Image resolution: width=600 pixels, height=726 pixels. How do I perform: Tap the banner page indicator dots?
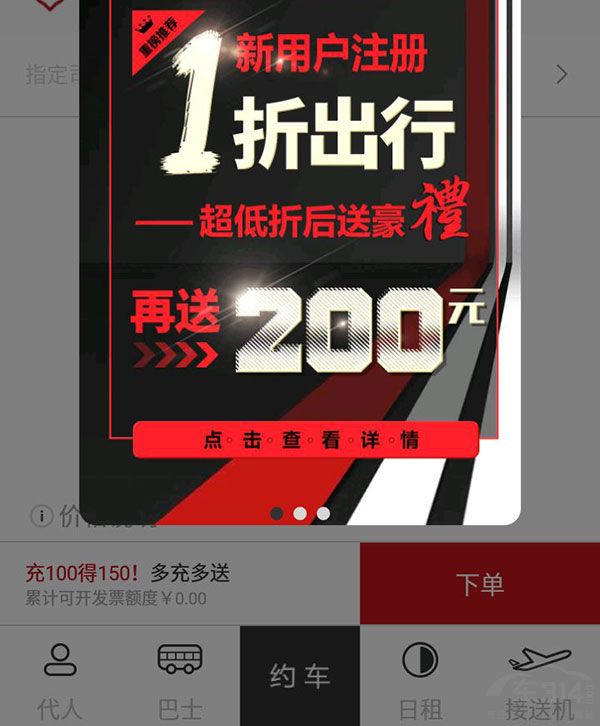click(x=300, y=513)
